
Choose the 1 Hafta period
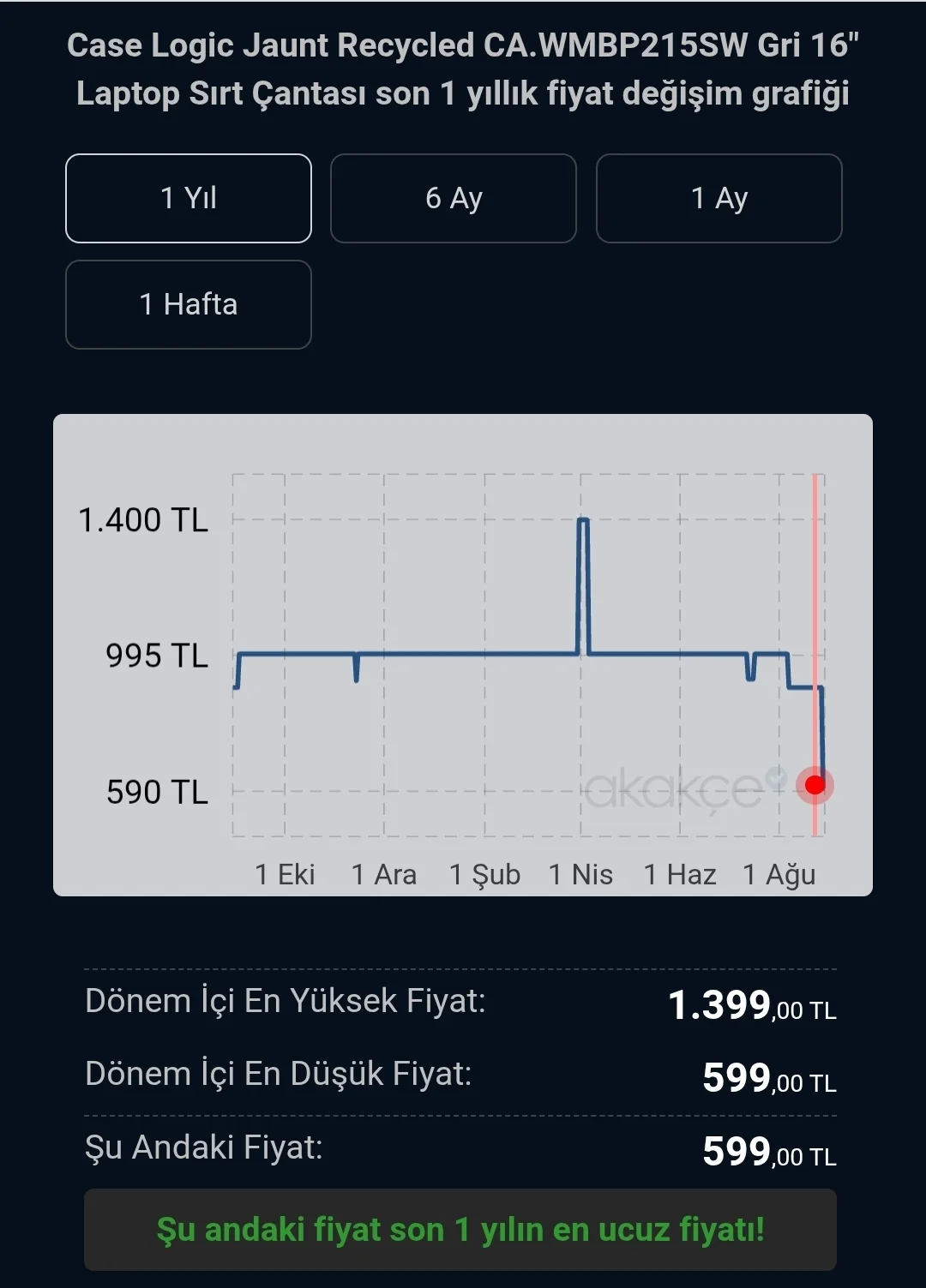point(189,304)
